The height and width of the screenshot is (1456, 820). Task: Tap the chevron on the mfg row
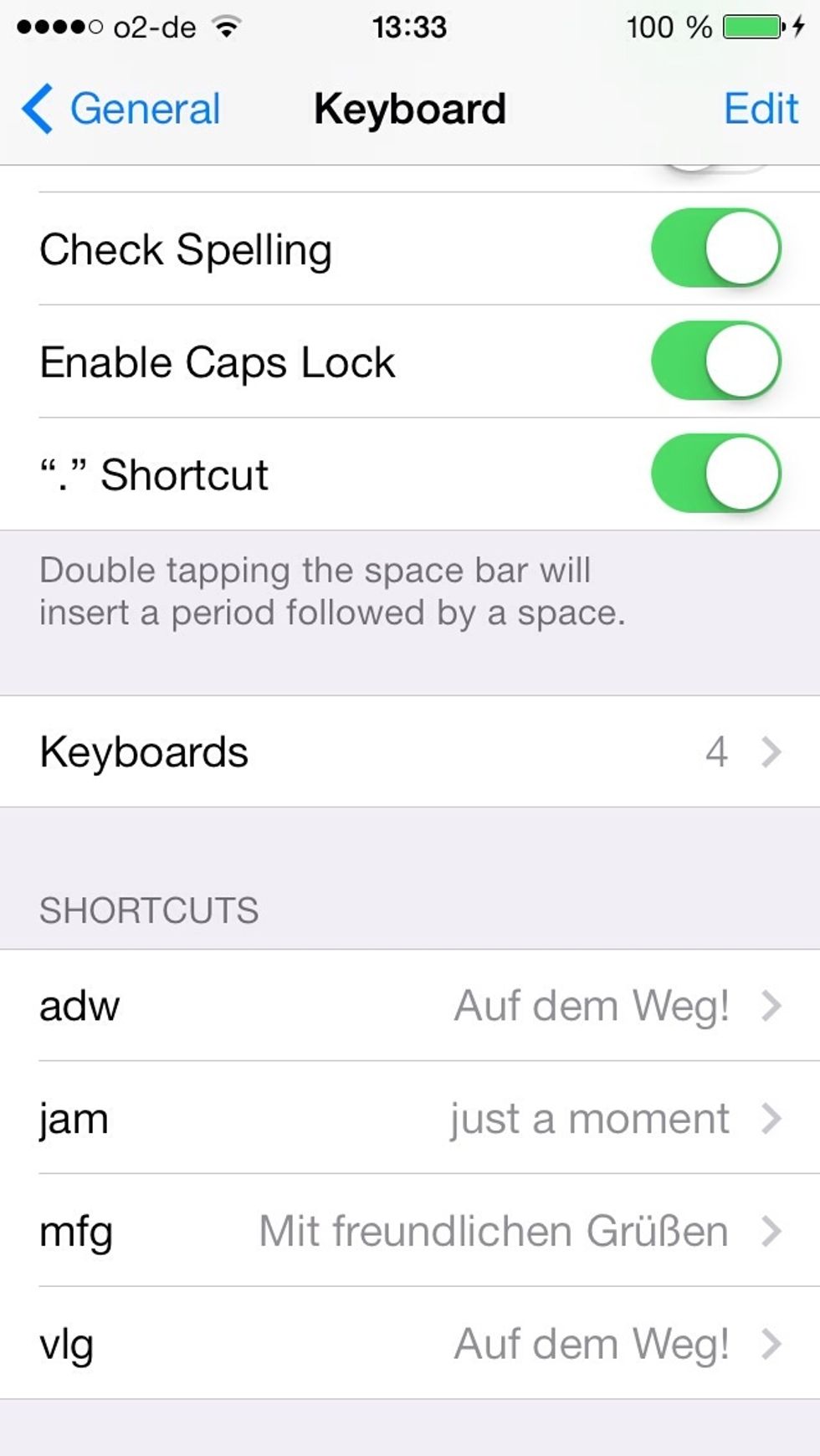pos(771,1230)
